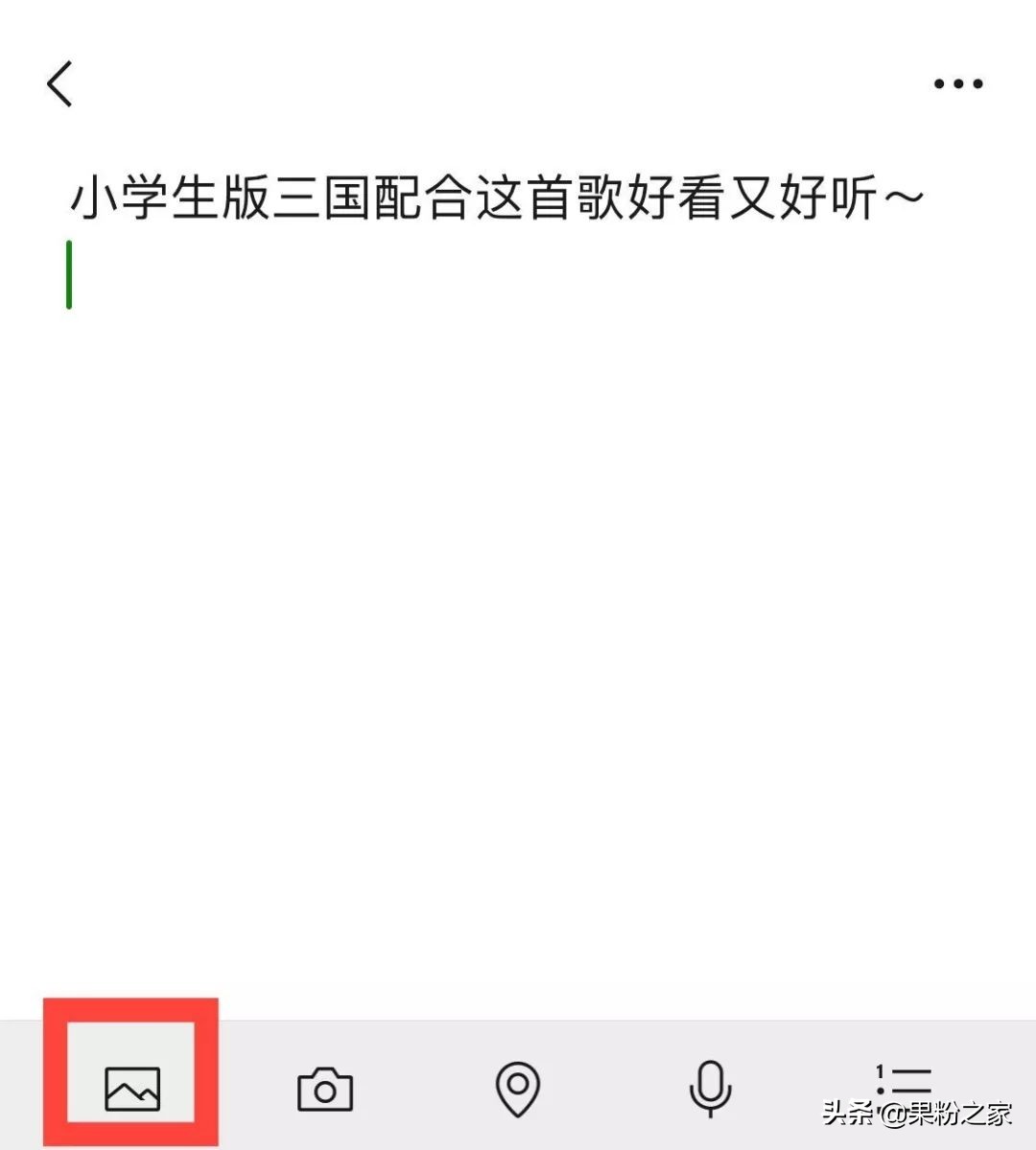
Task: Select the back chevron arrow at top left
Action: tap(59, 83)
